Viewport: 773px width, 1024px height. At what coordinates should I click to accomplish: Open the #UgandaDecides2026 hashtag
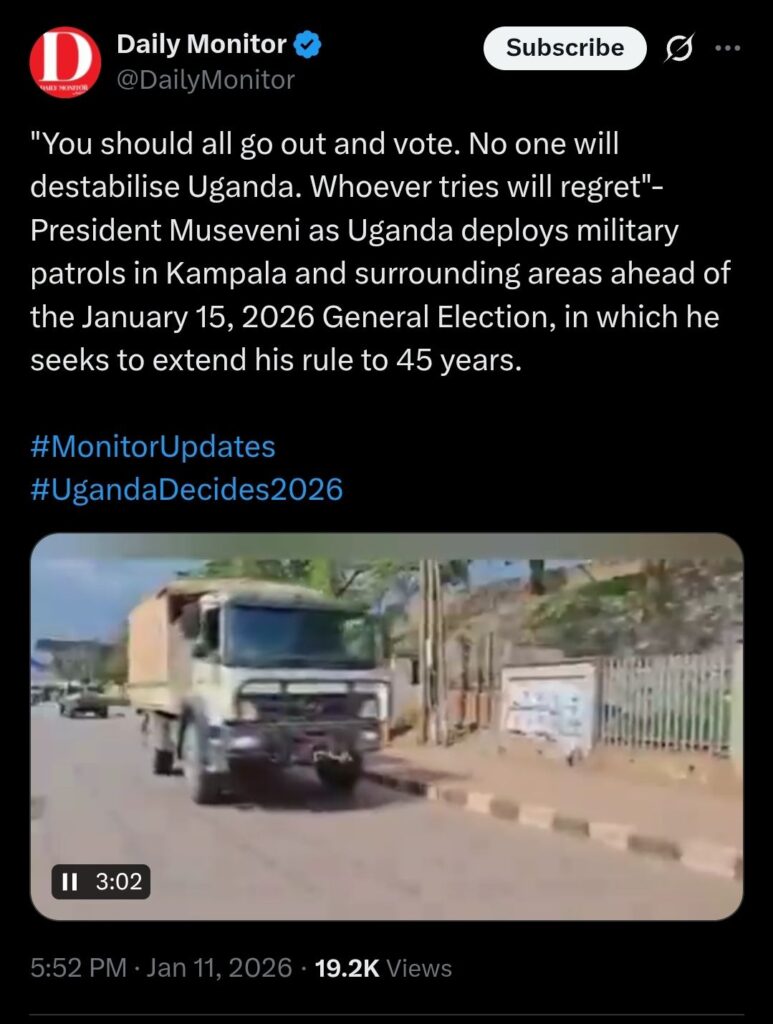[x=187, y=489]
